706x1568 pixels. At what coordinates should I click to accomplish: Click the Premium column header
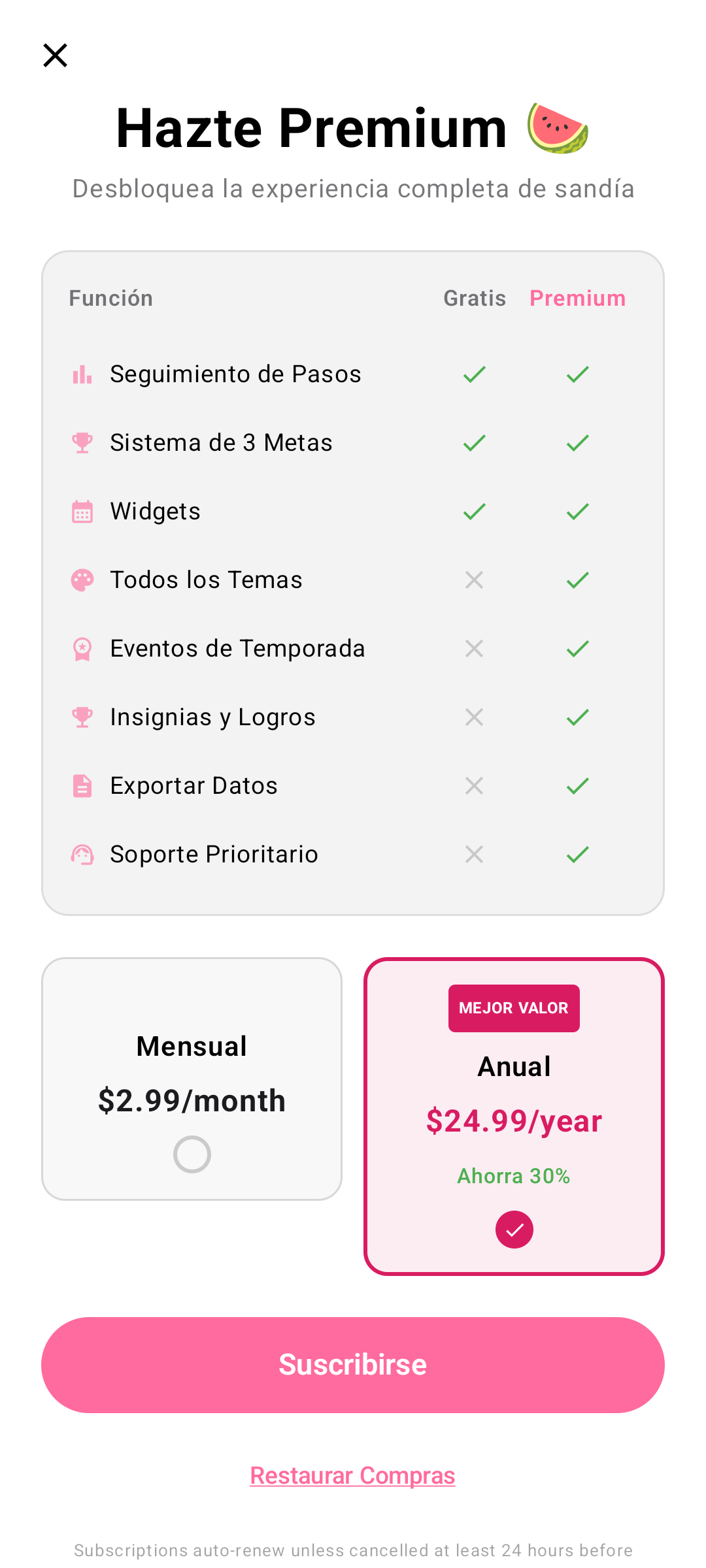[578, 298]
